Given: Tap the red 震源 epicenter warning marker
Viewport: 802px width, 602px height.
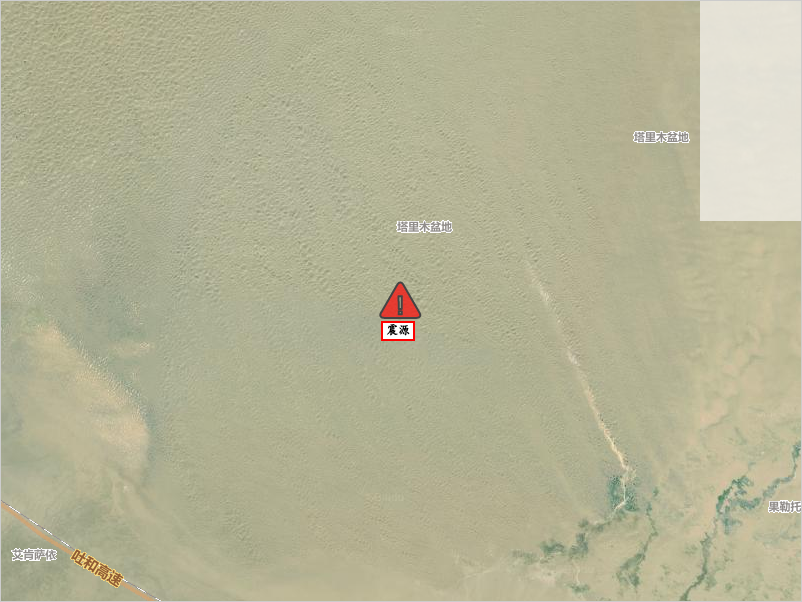Looking at the screenshot, I should [x=399, y=302].
